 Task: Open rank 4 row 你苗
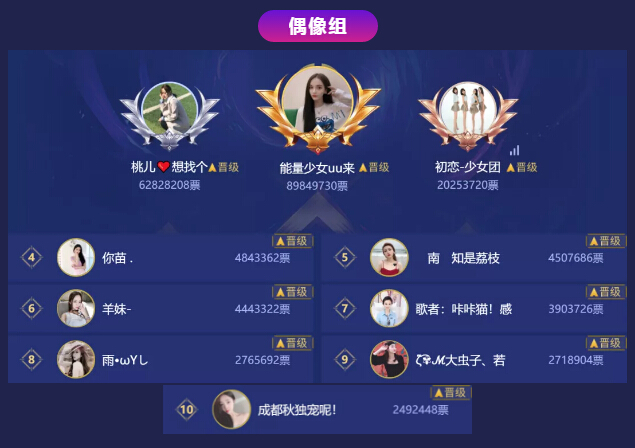[161, 258]
